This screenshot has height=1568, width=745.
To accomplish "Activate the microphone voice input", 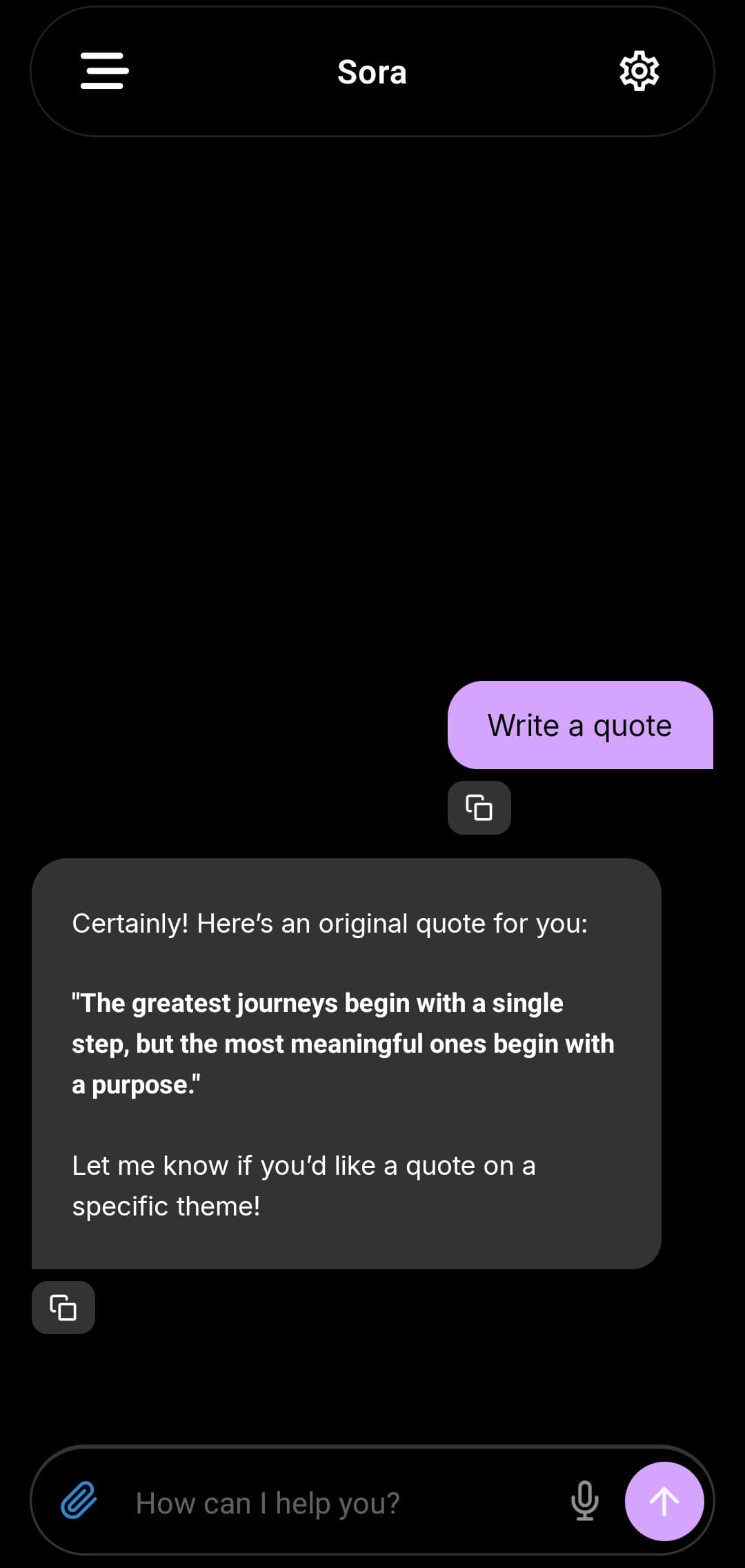I will [x=584, y=1501].
